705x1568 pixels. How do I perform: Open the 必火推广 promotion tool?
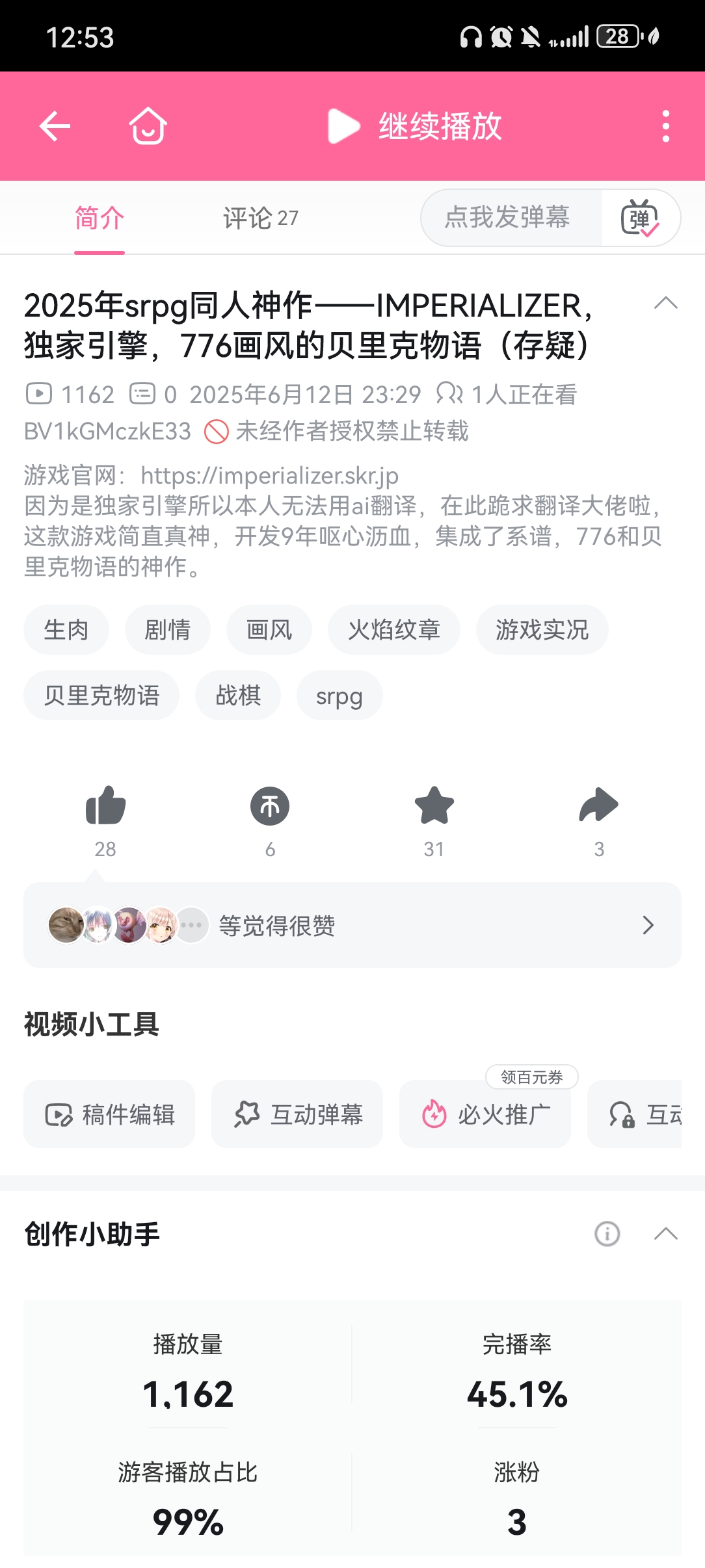[485, 1114]
